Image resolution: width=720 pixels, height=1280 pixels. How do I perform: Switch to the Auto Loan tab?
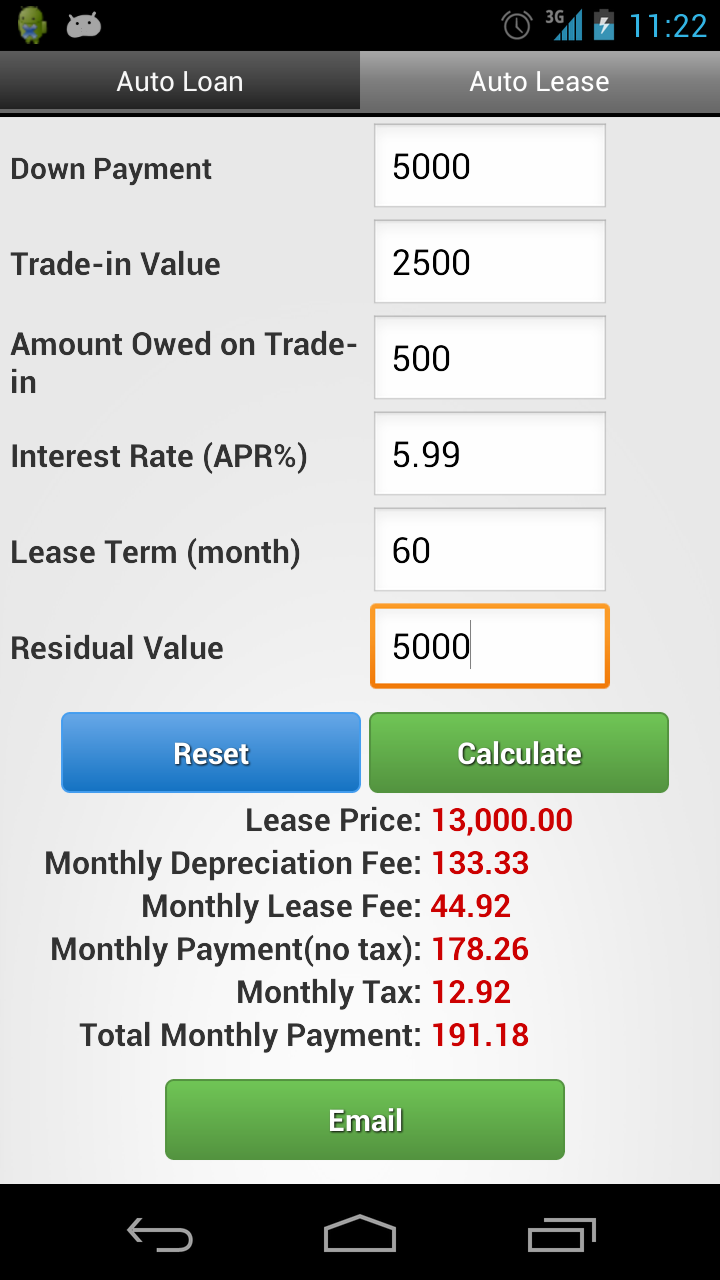(x=180, y=81)
